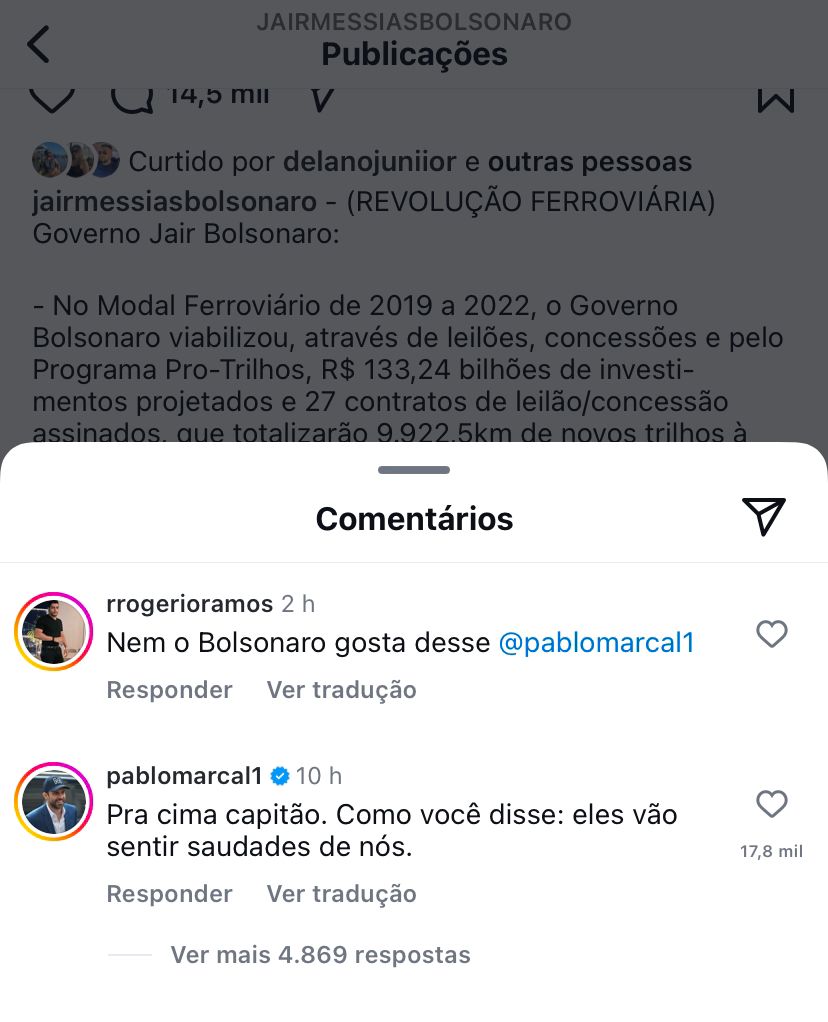The width and height of the screenshot is (828, 1022).
Task: Go back using the top-left arrow
Action: pyautogui.click(x=38, y=45)
